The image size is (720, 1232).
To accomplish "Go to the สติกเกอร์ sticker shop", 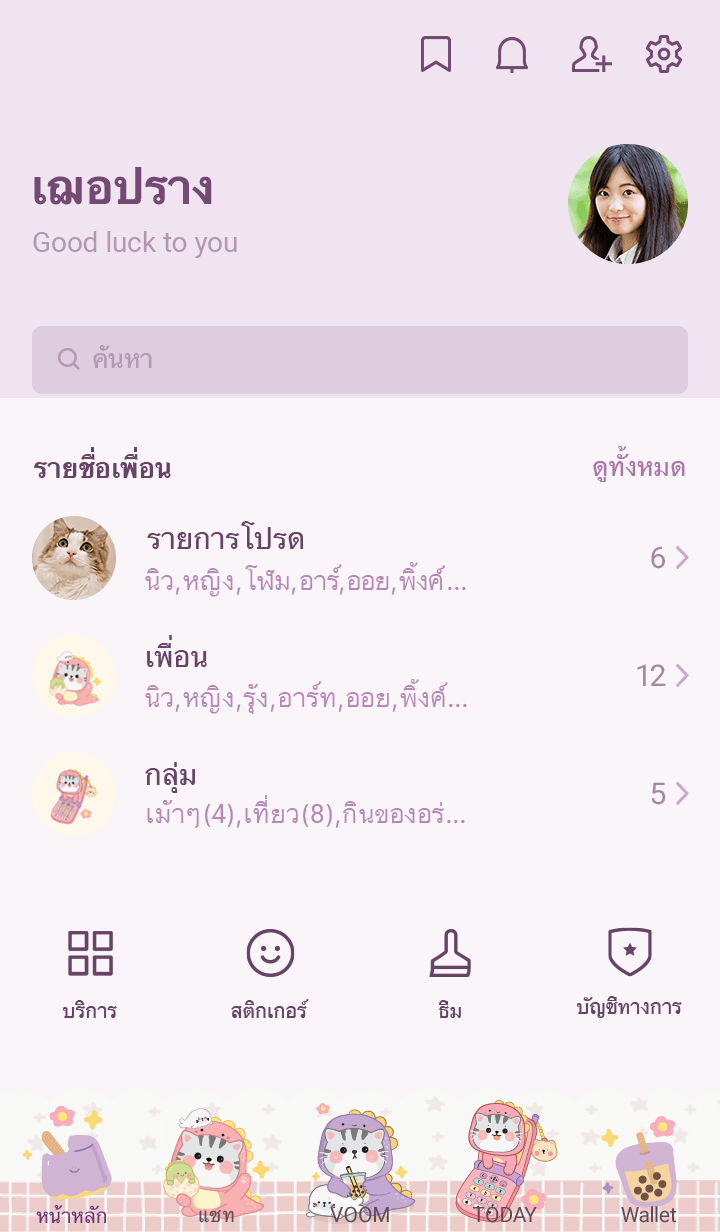I will (x=270, y=972).
